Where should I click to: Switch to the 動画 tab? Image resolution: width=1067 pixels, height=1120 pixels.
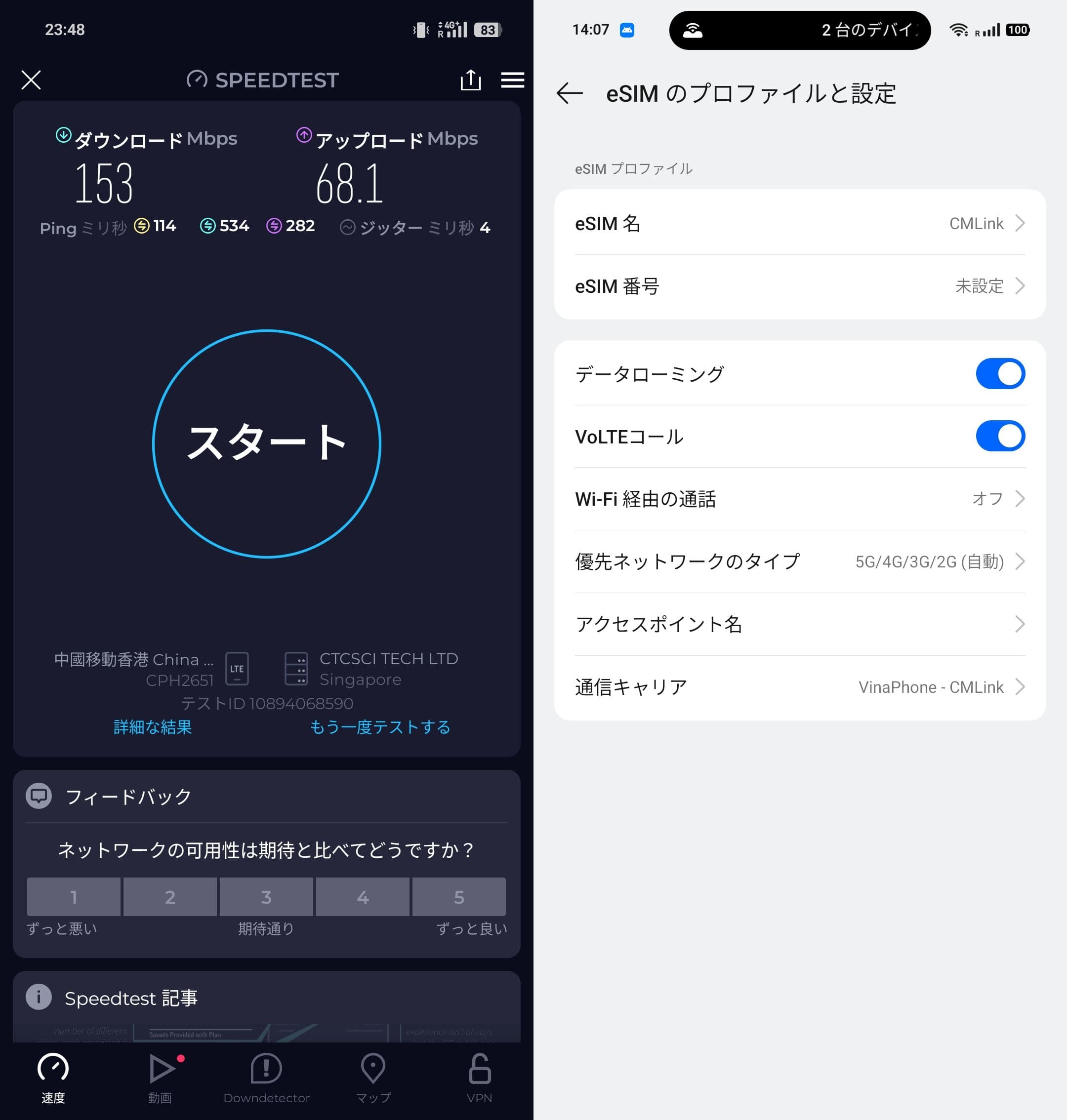(161, 1078)
